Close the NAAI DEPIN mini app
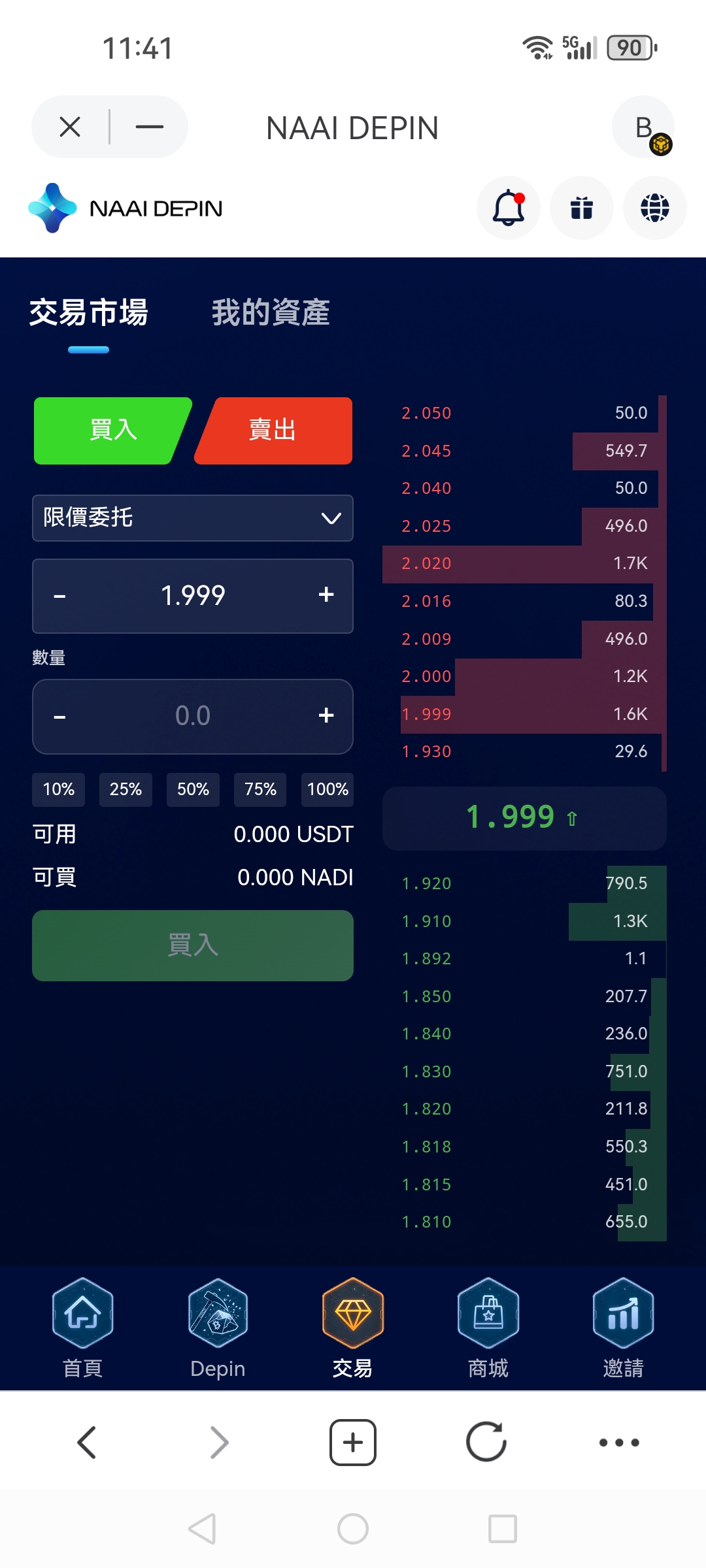Screen dimensions: 706x1568 70,127
